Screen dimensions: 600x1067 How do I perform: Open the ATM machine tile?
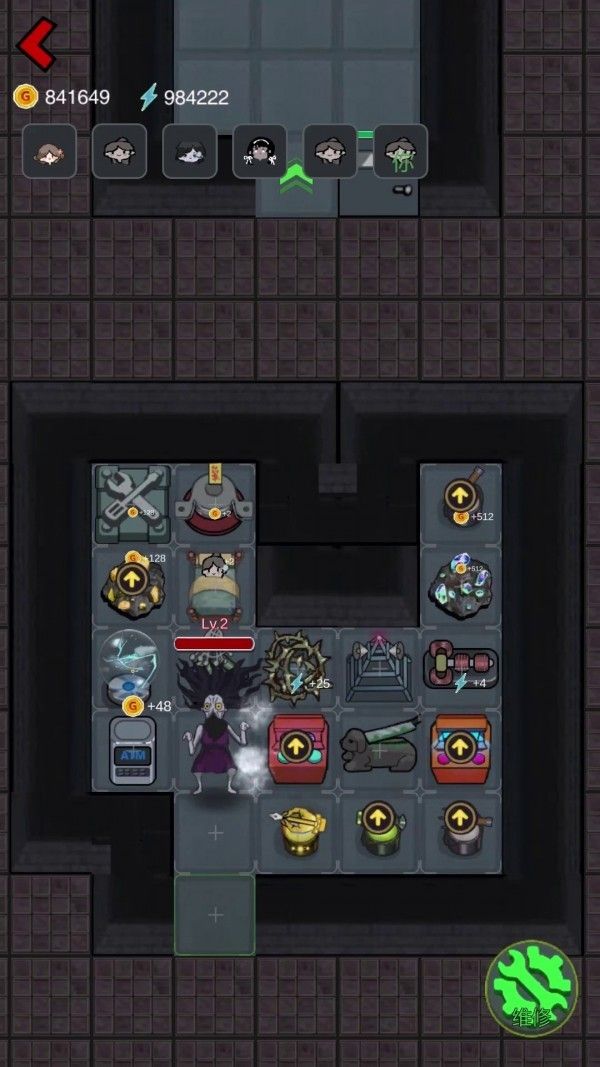click(133, 751)
